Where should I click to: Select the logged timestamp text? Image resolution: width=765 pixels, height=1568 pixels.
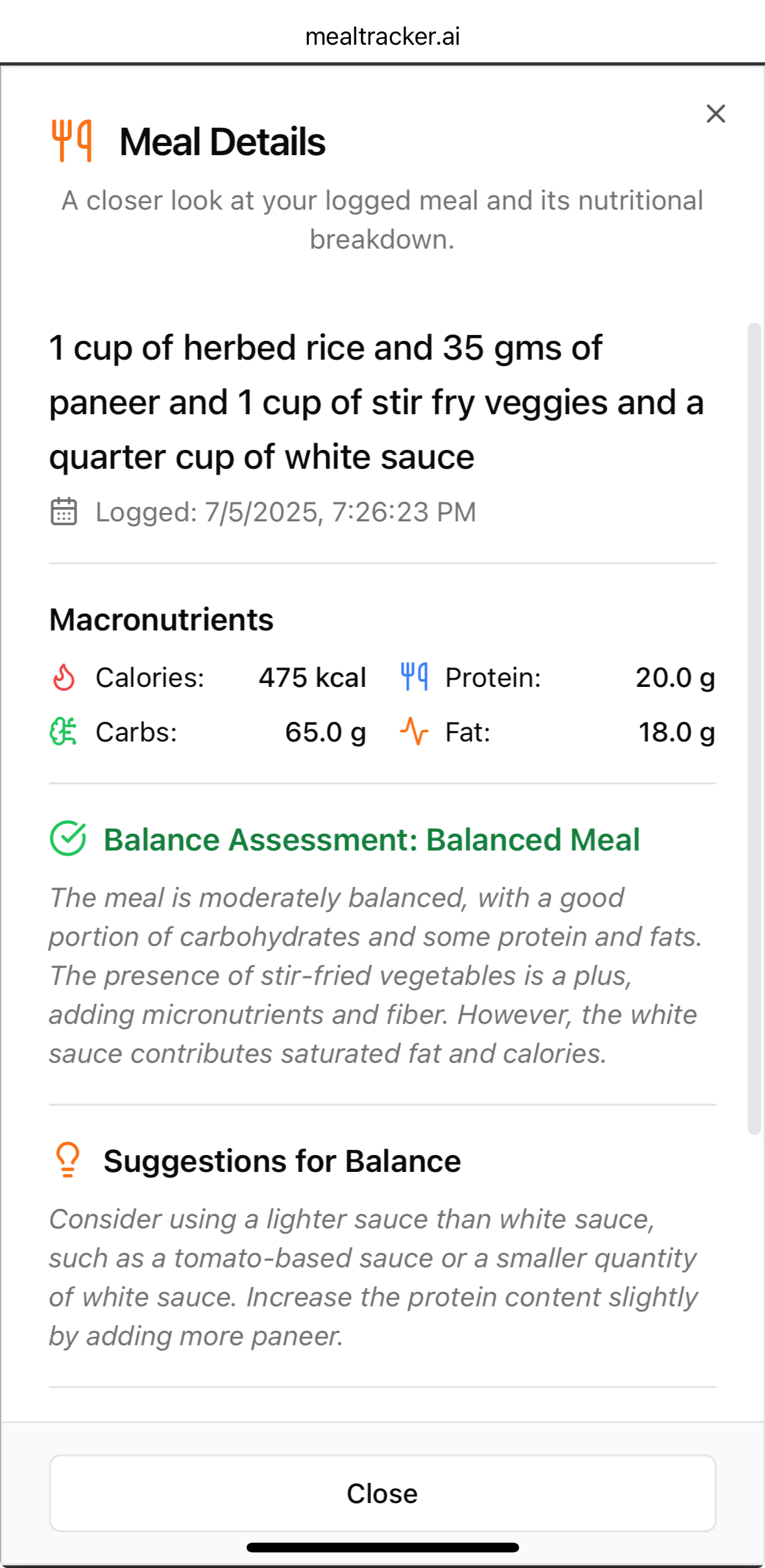point(285,512)
